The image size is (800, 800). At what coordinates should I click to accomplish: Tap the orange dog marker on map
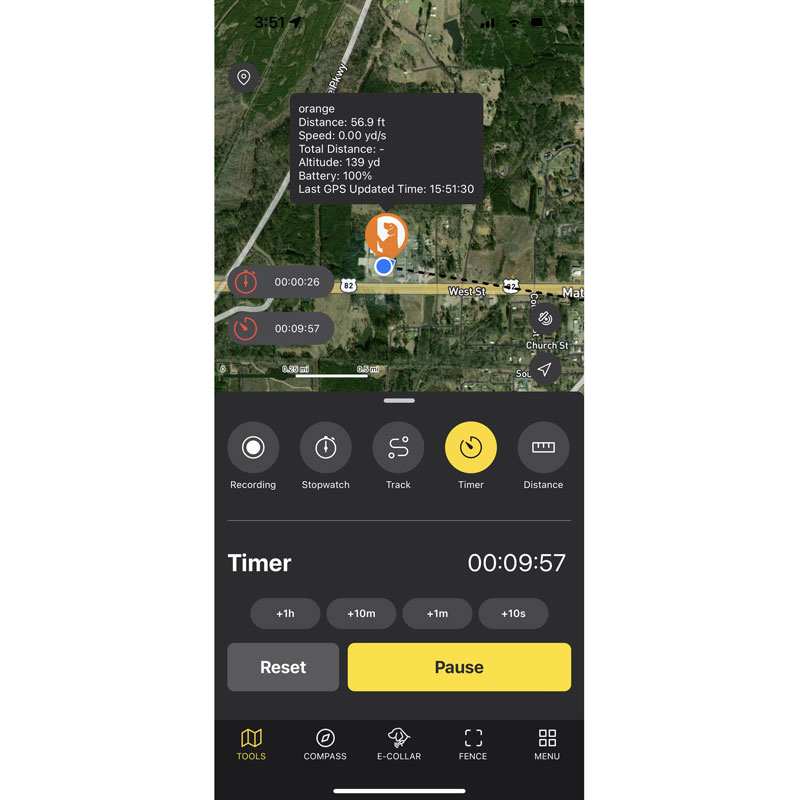click(x=386, y=235)
